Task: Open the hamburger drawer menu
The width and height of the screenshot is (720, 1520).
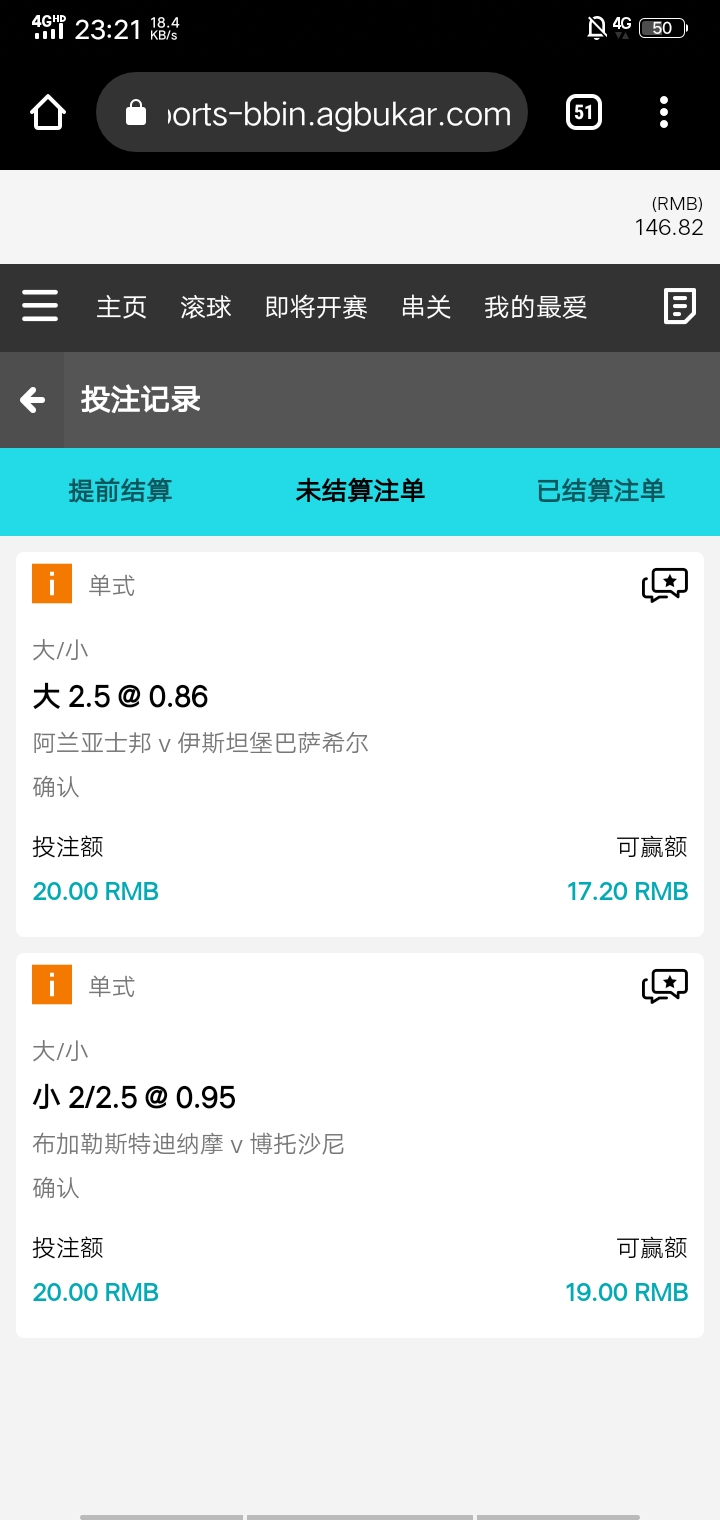Action: pos(40,306)
